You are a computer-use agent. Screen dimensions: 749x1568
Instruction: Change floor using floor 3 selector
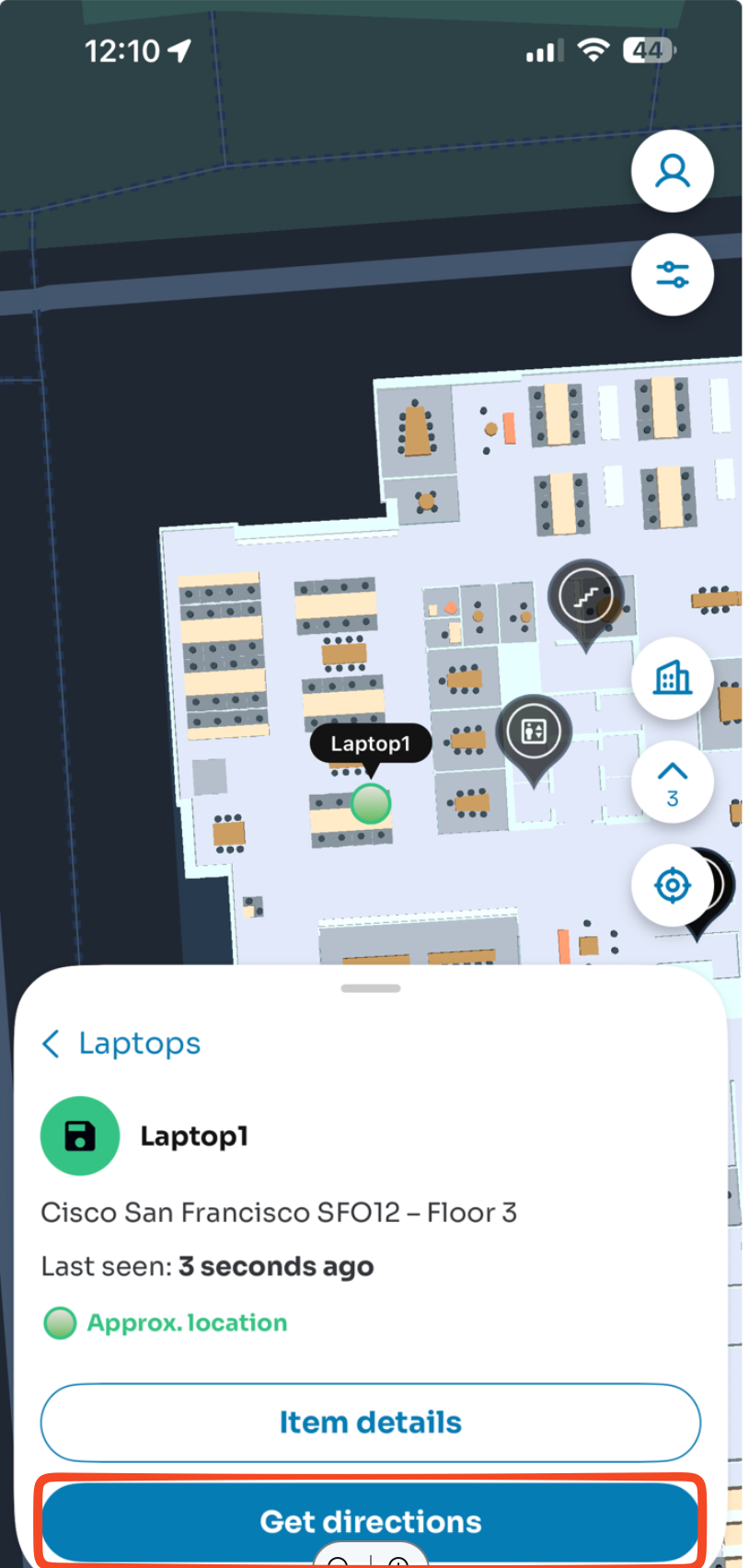point(673,781)
